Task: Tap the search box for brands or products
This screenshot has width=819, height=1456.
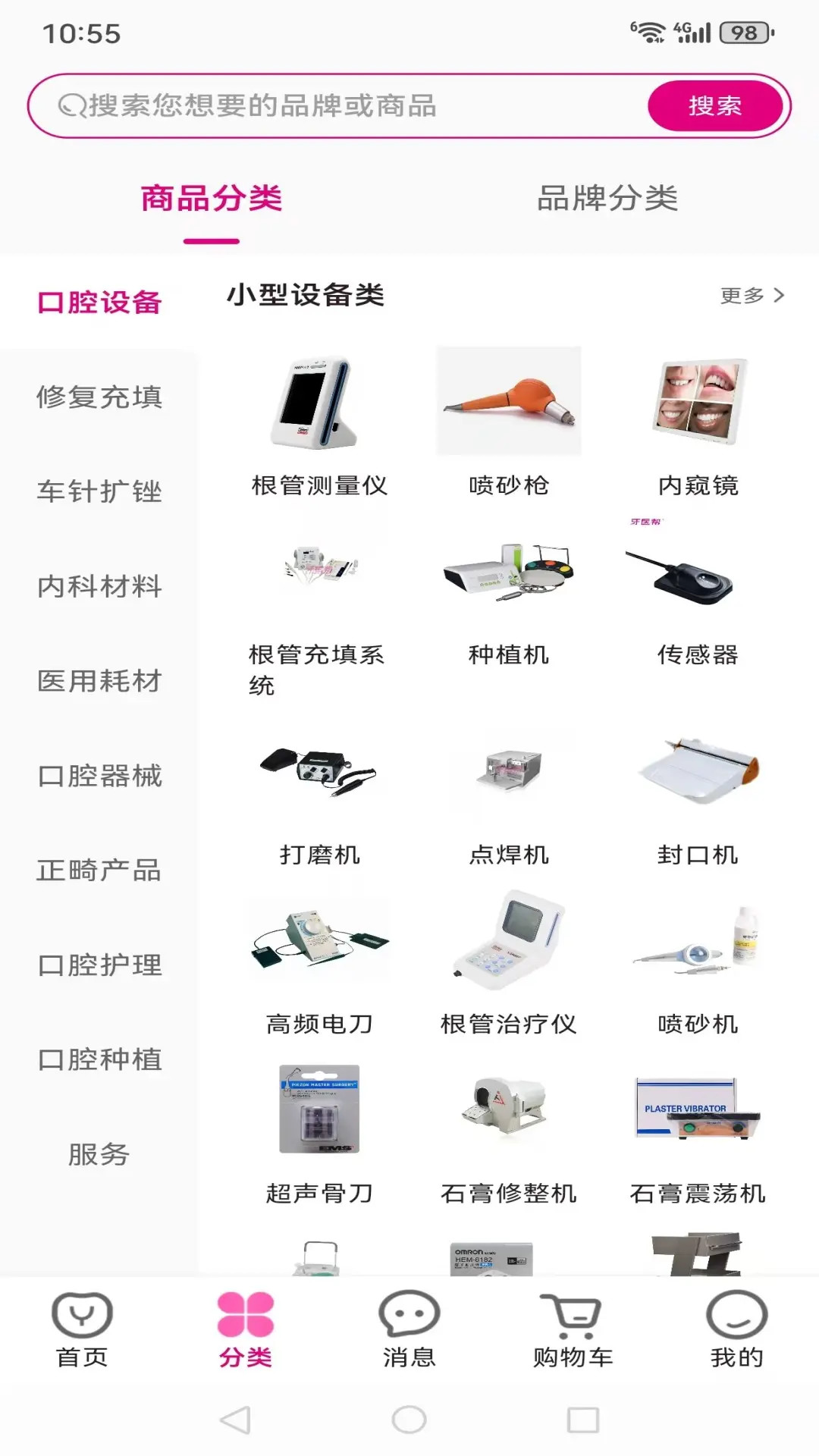Action: pyautogui.click(x=341, y=106)
